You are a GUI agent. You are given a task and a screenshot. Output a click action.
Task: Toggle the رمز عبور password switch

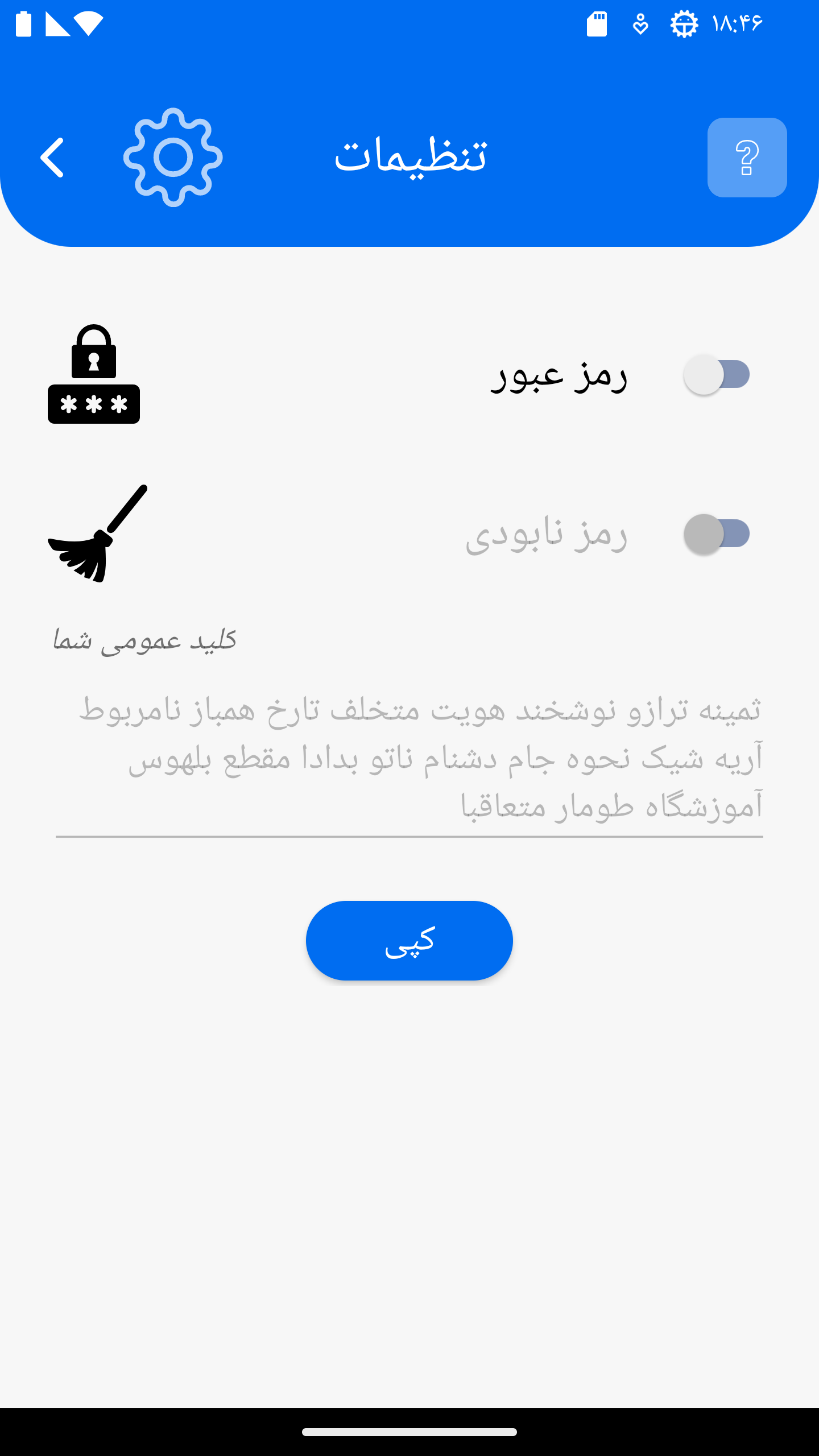click(717, 374)
